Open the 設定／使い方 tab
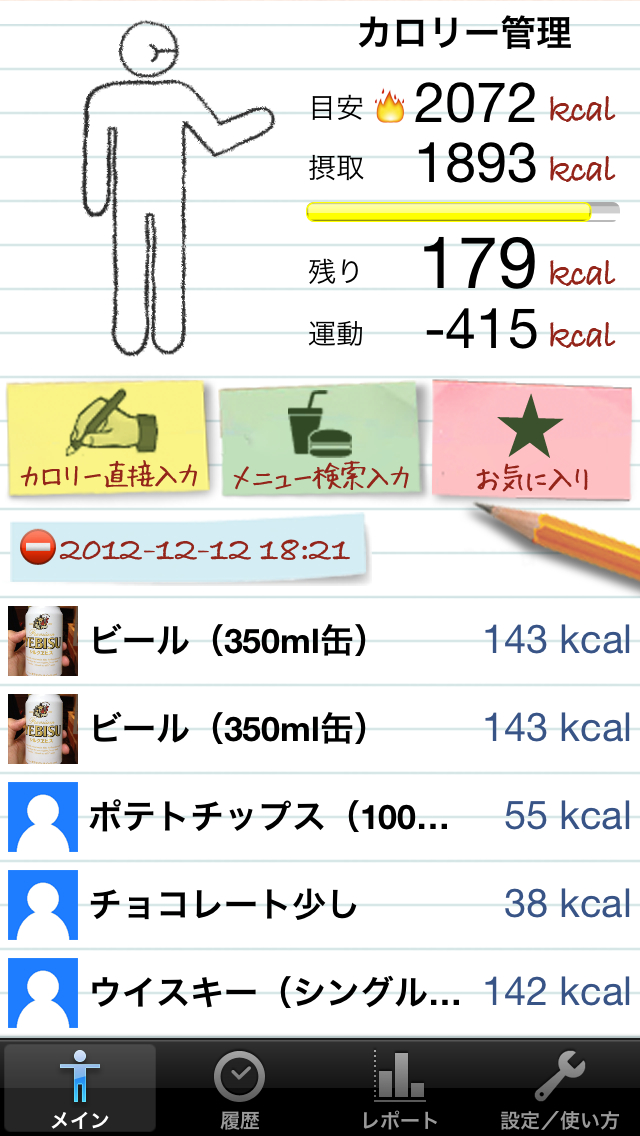640x1136 pixels. (x=559, y=1088)
